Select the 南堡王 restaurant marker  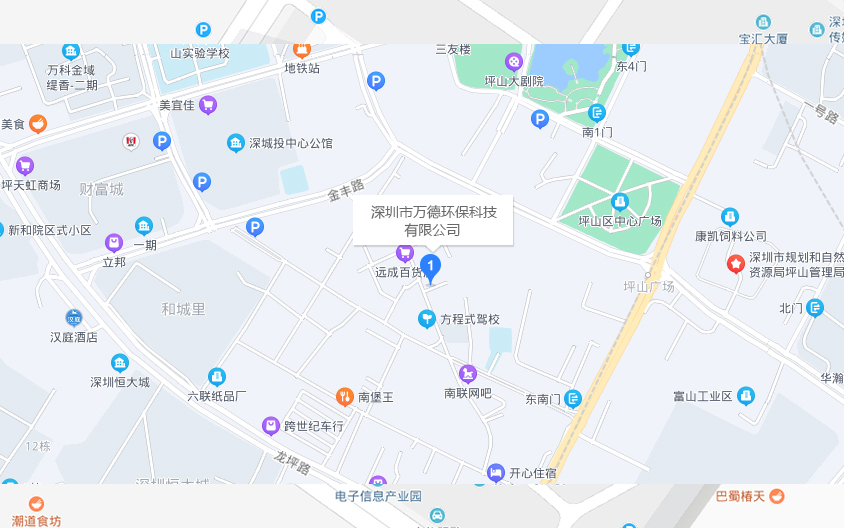345,397
